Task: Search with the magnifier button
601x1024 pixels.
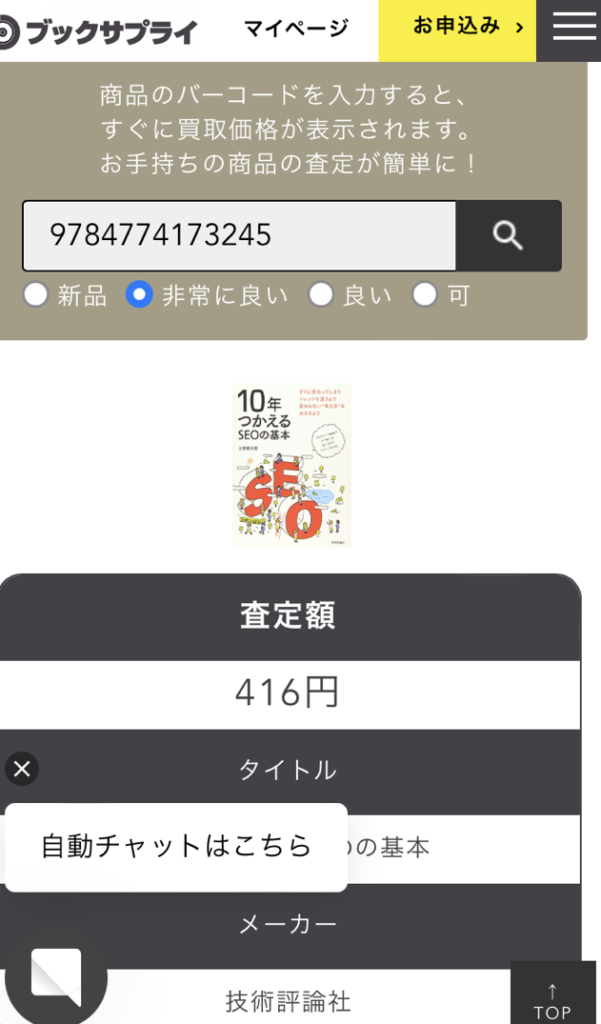Action: (508, 236)
